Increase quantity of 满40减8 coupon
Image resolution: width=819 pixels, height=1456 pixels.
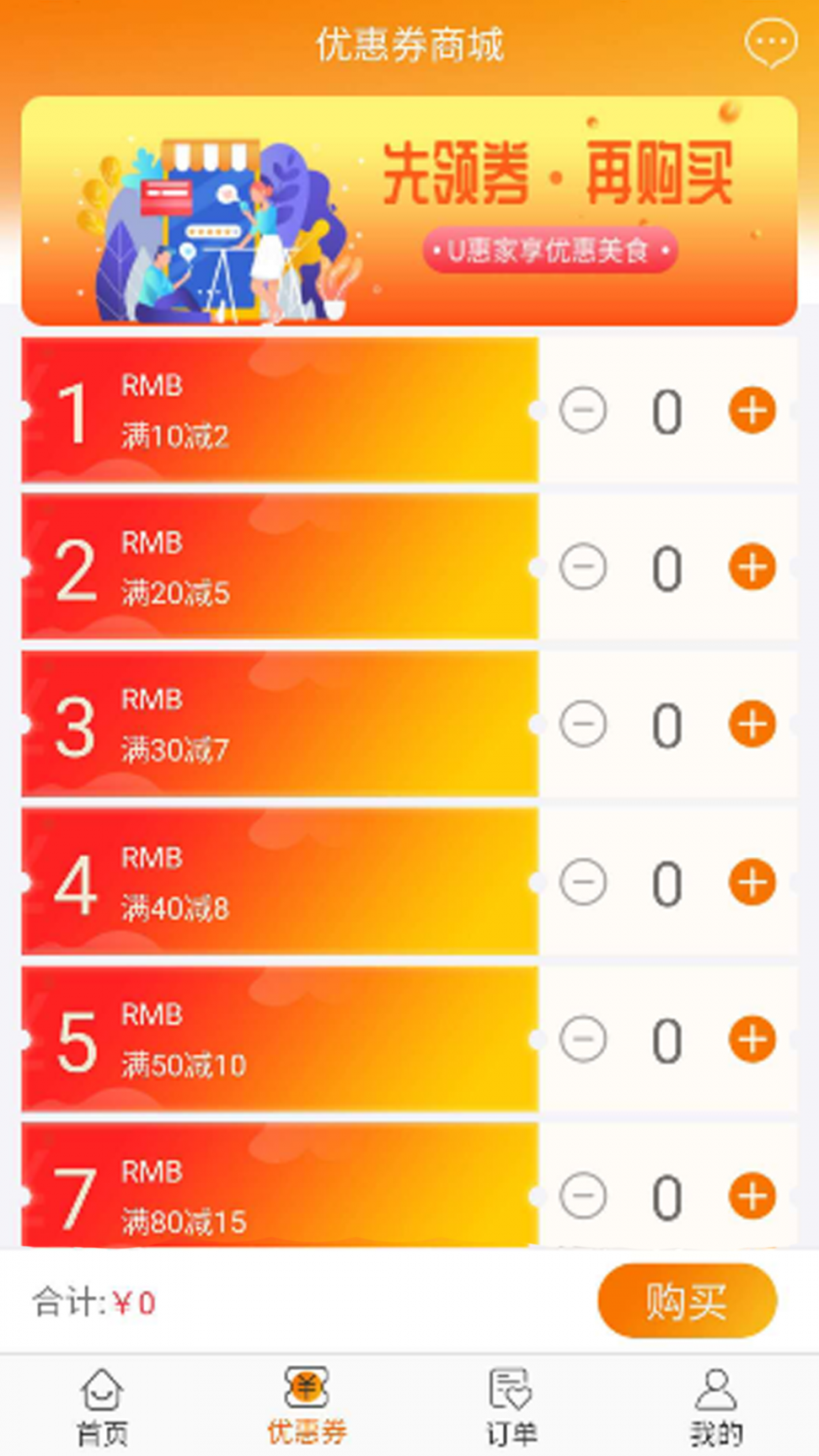[752, 882]
